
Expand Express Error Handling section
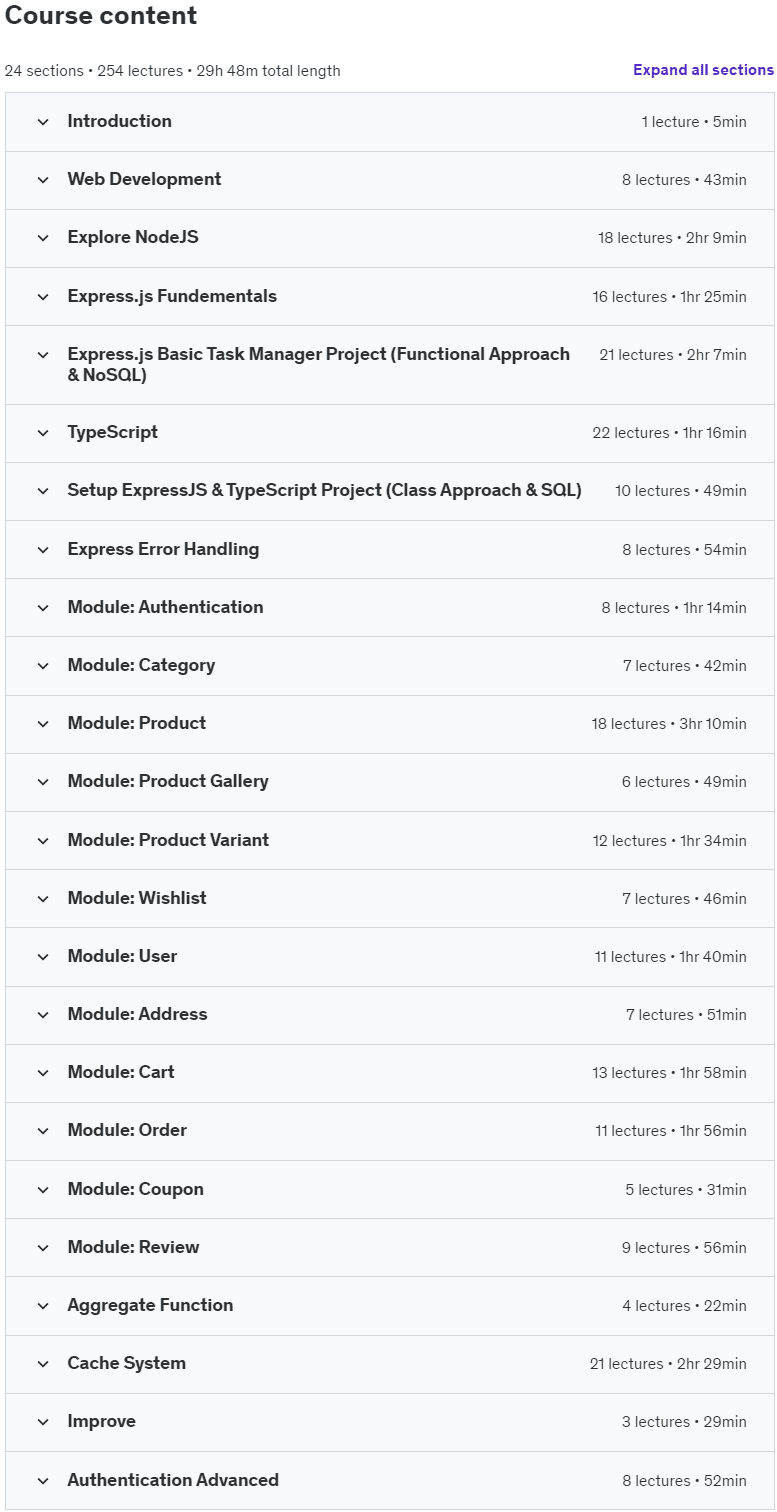163,550
